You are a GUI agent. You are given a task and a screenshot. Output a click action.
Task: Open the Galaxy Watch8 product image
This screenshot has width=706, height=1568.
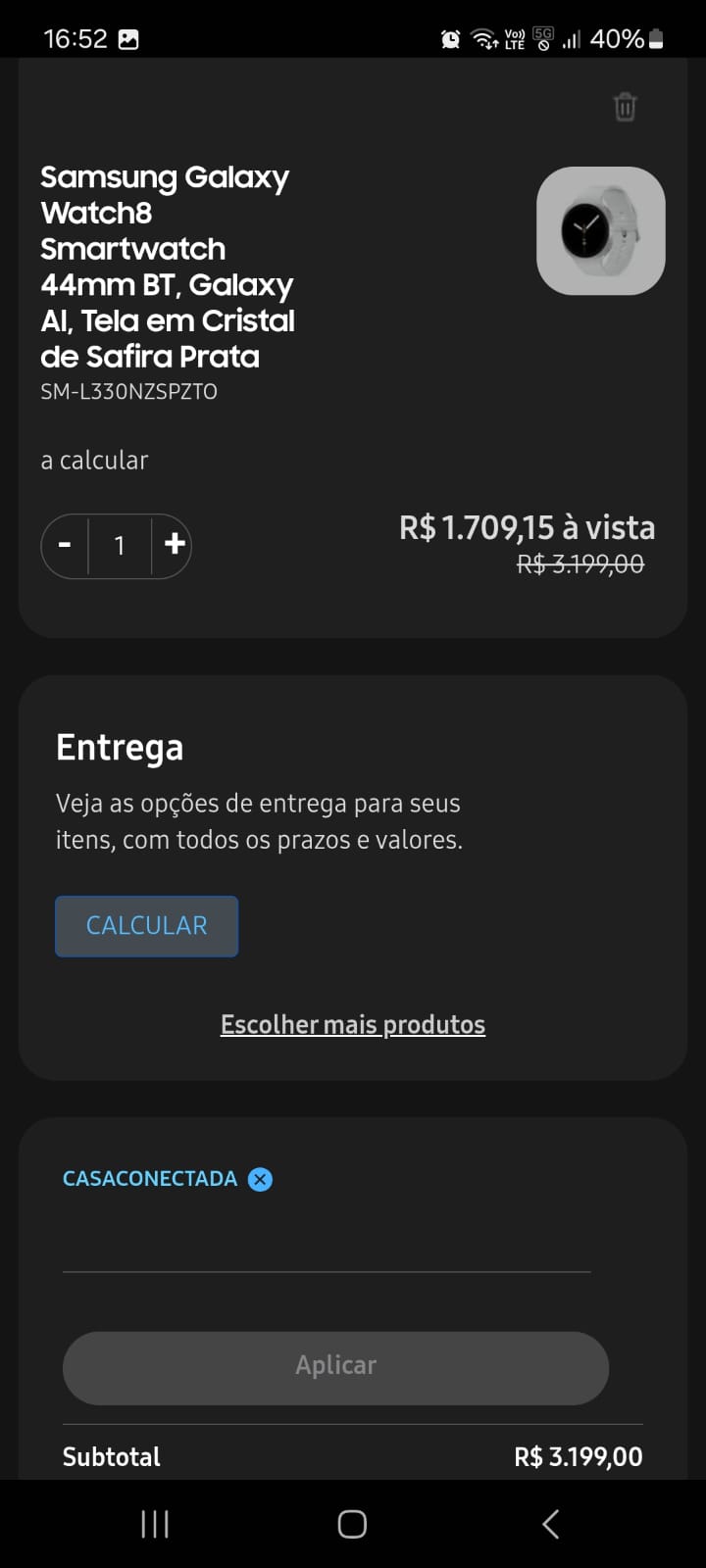click(600, 230)
